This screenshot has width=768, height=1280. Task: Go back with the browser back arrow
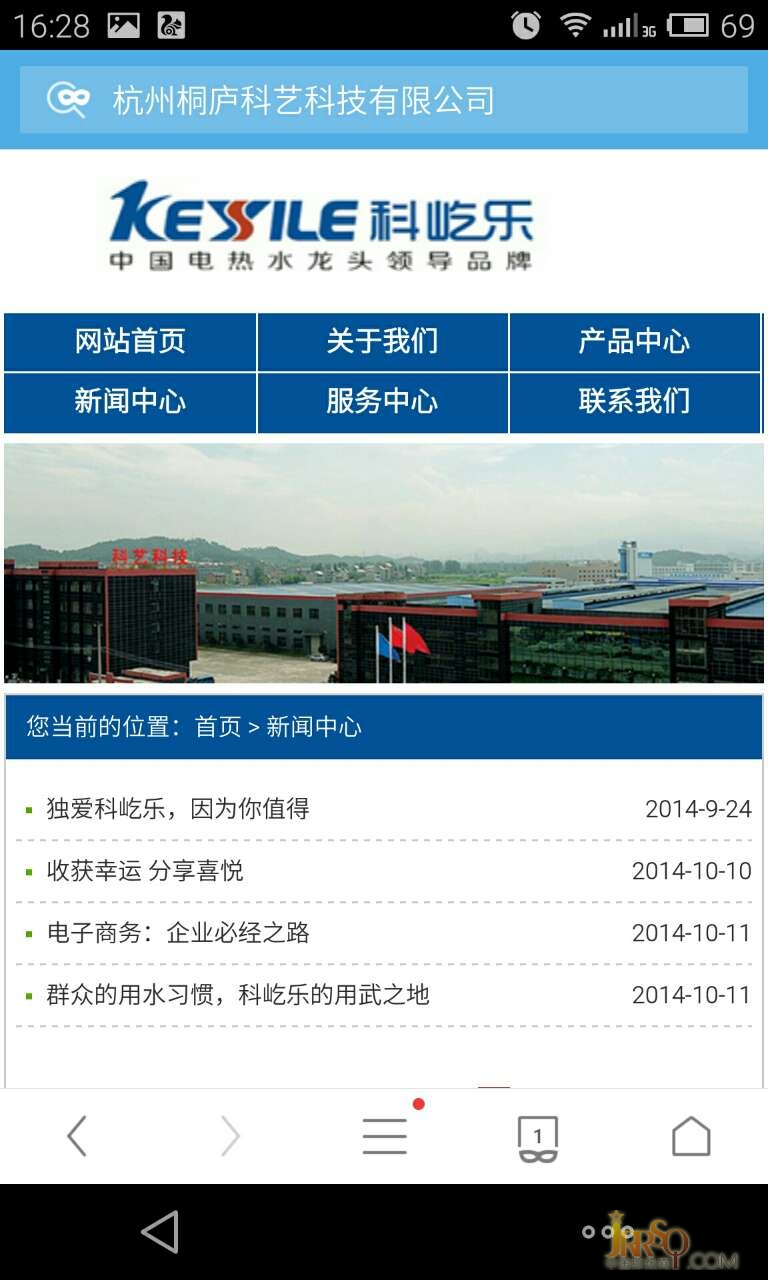(x=77, y=1136)
